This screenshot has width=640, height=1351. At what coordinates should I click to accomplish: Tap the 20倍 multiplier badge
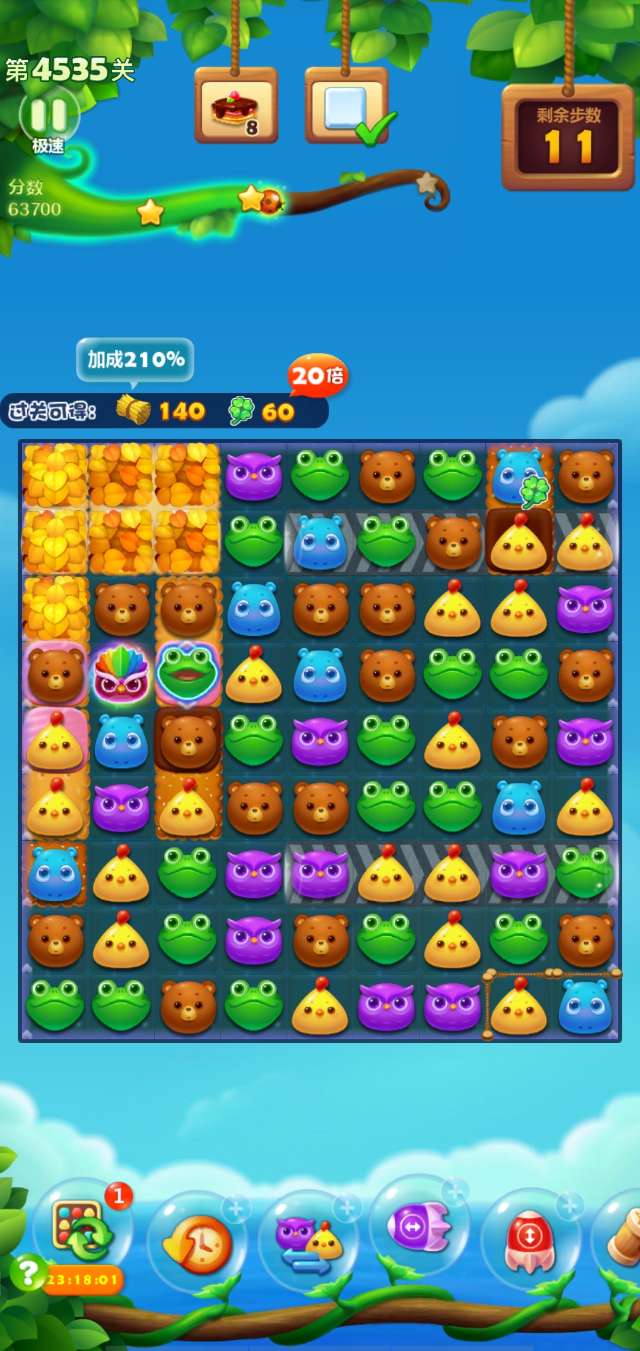tap(317, 375)
